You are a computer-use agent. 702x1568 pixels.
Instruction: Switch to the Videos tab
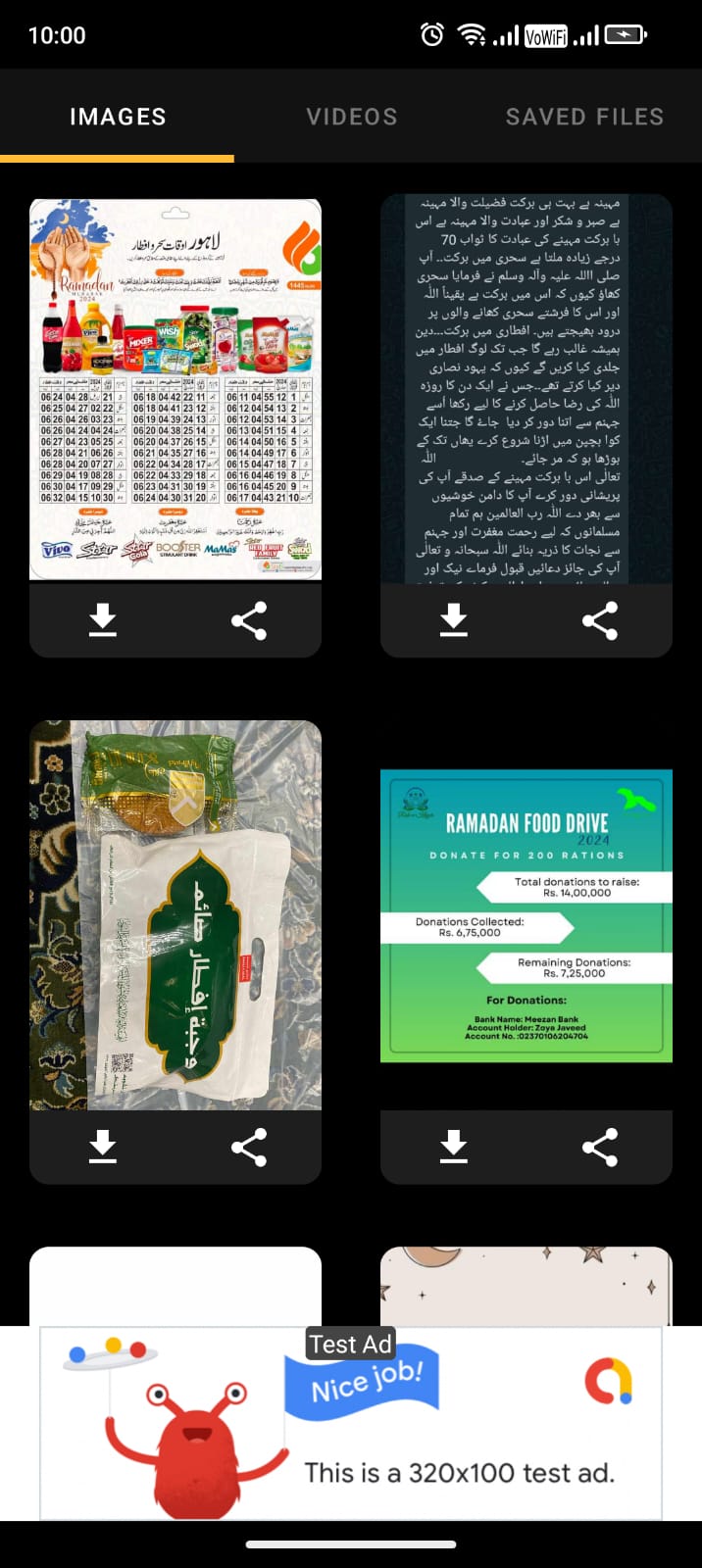point(351,117)
